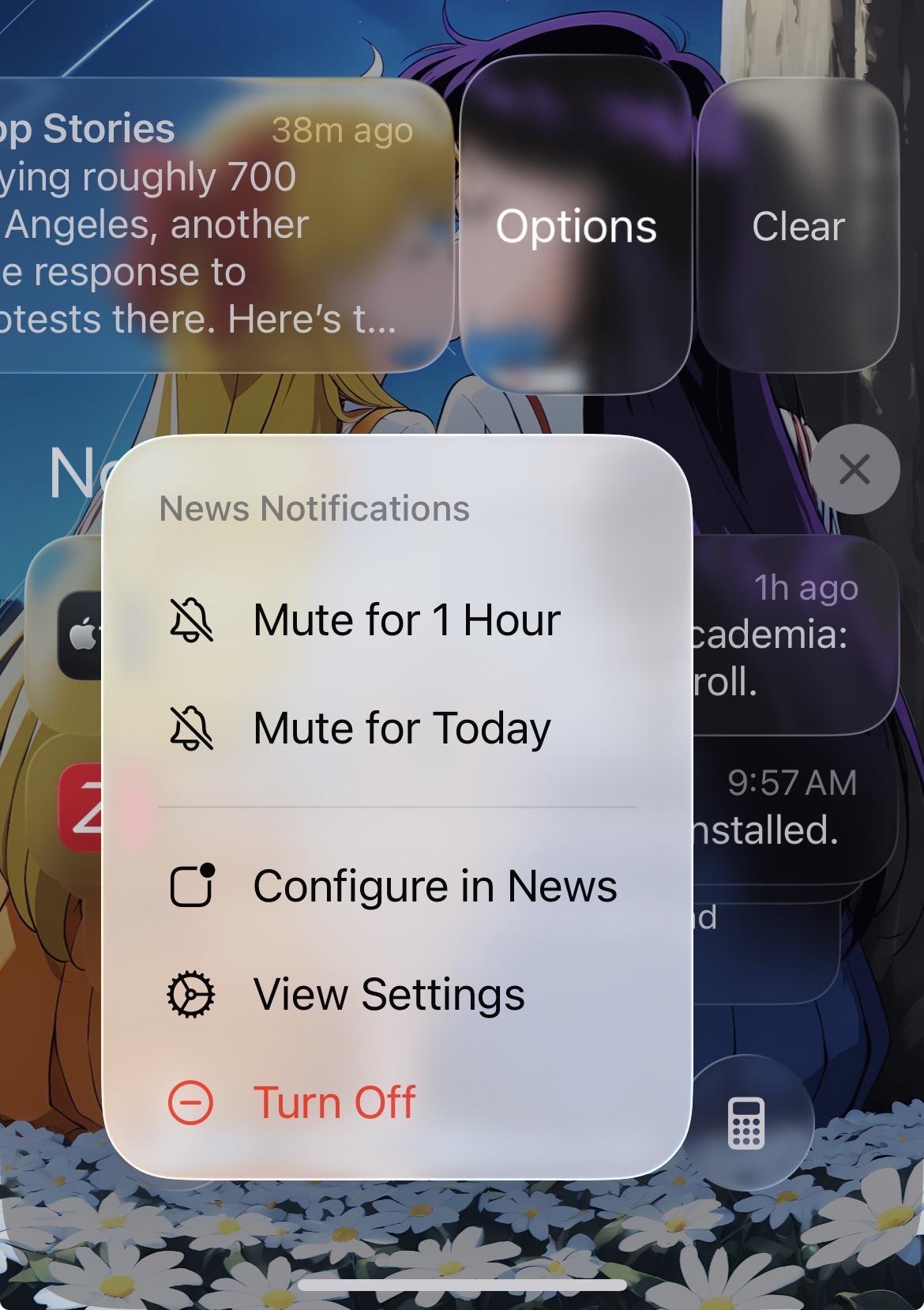Open the Top Stories notification
This screenshot has width=924, height=1310.
pos(213,225)
